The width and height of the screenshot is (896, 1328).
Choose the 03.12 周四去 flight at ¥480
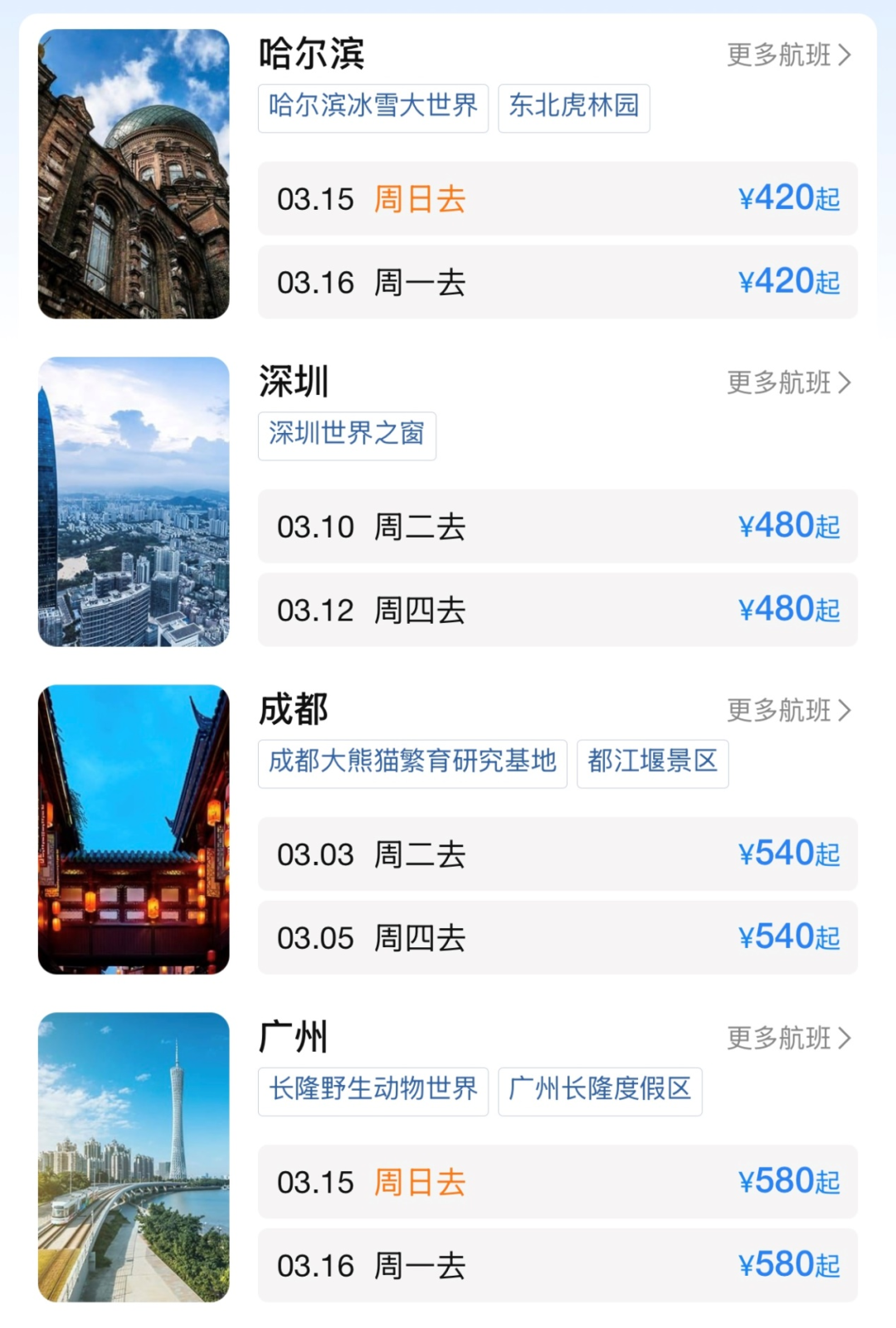pyautogui.click(x=558, y=610)
